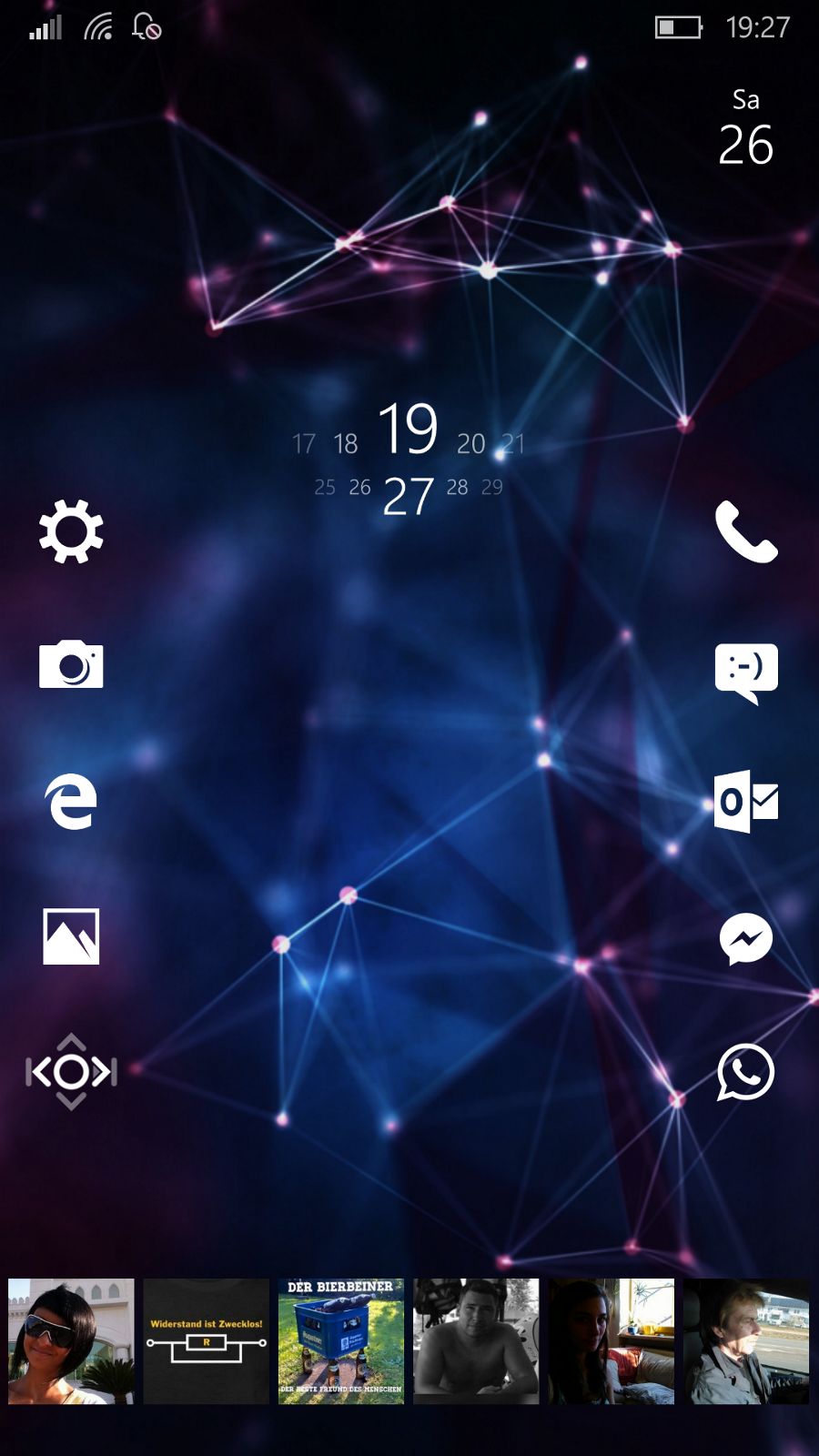Open contact tile of man driving car
Viewport: 819px width, 1456px height.
click(746, 1341)
